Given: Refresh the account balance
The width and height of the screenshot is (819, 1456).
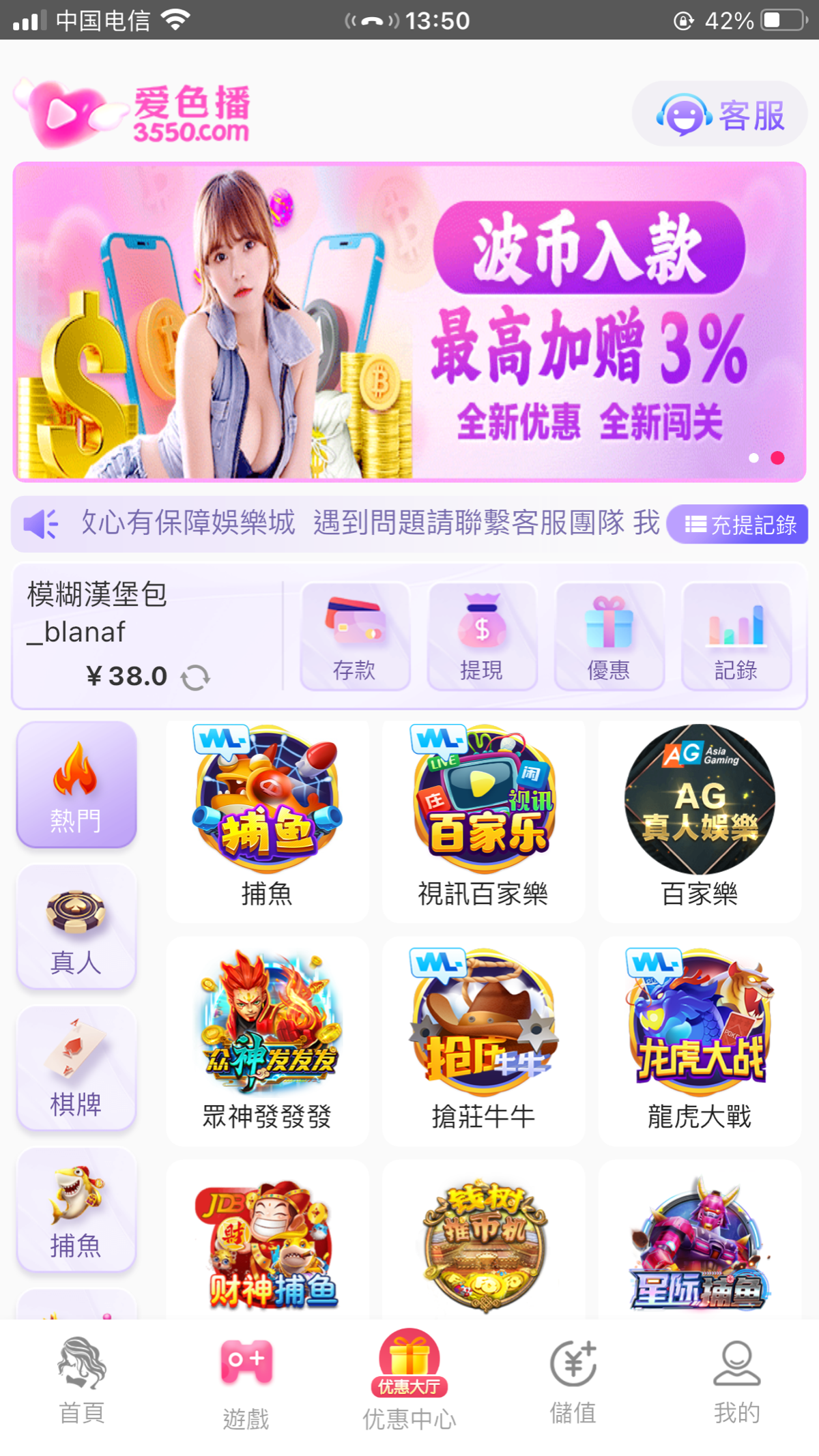Looking at the screenshot, I should click(x=195, y=678).
